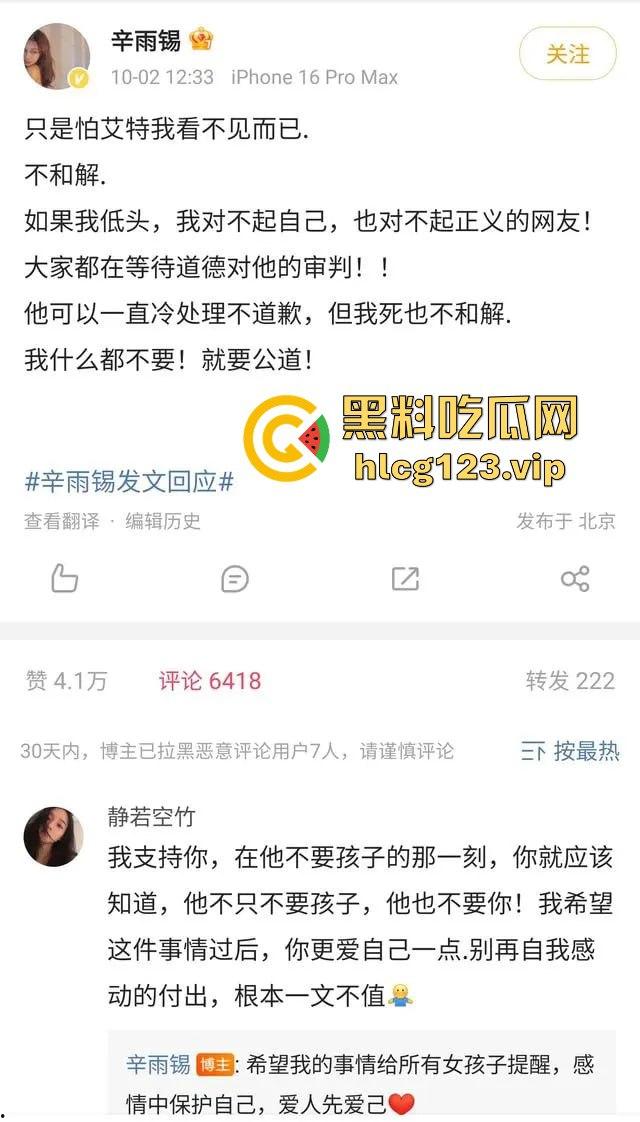
Task: Open 静若空竹's username link
Action: click(x=151, y=816)
